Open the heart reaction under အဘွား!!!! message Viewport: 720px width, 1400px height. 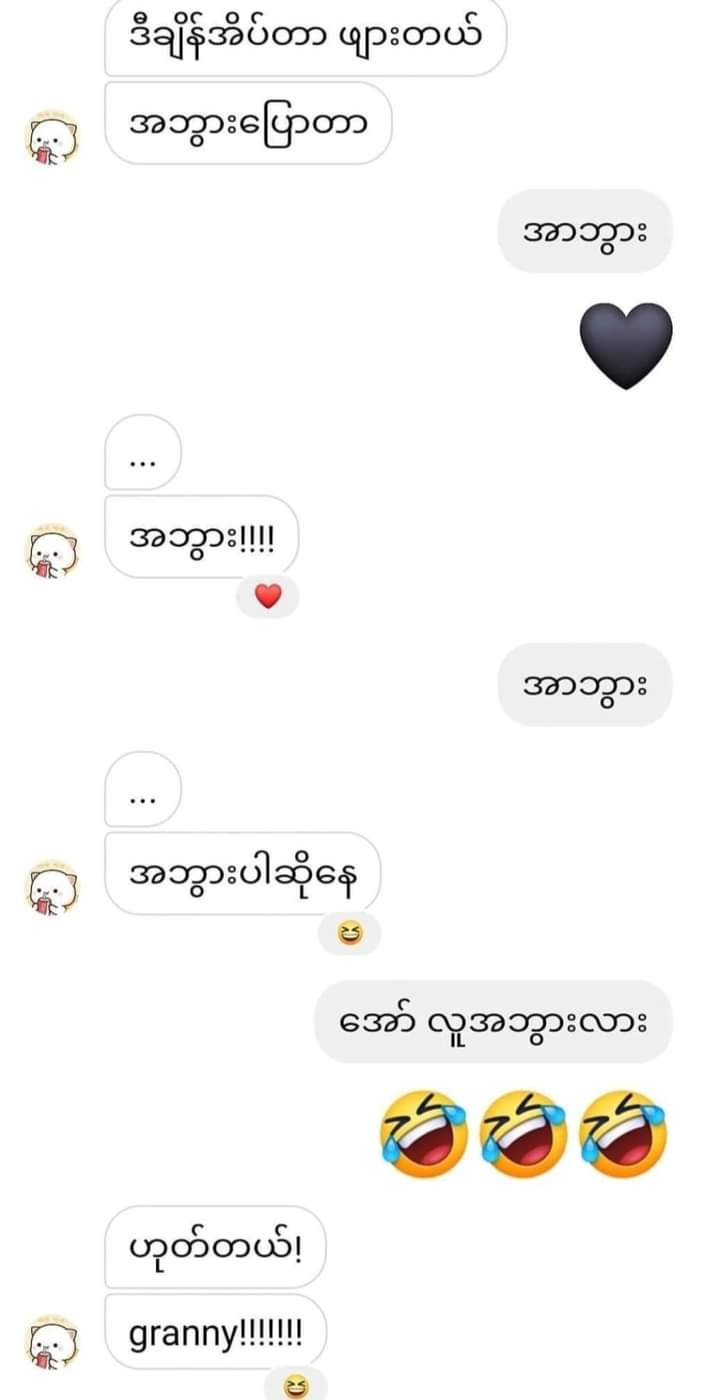[268, 597]
